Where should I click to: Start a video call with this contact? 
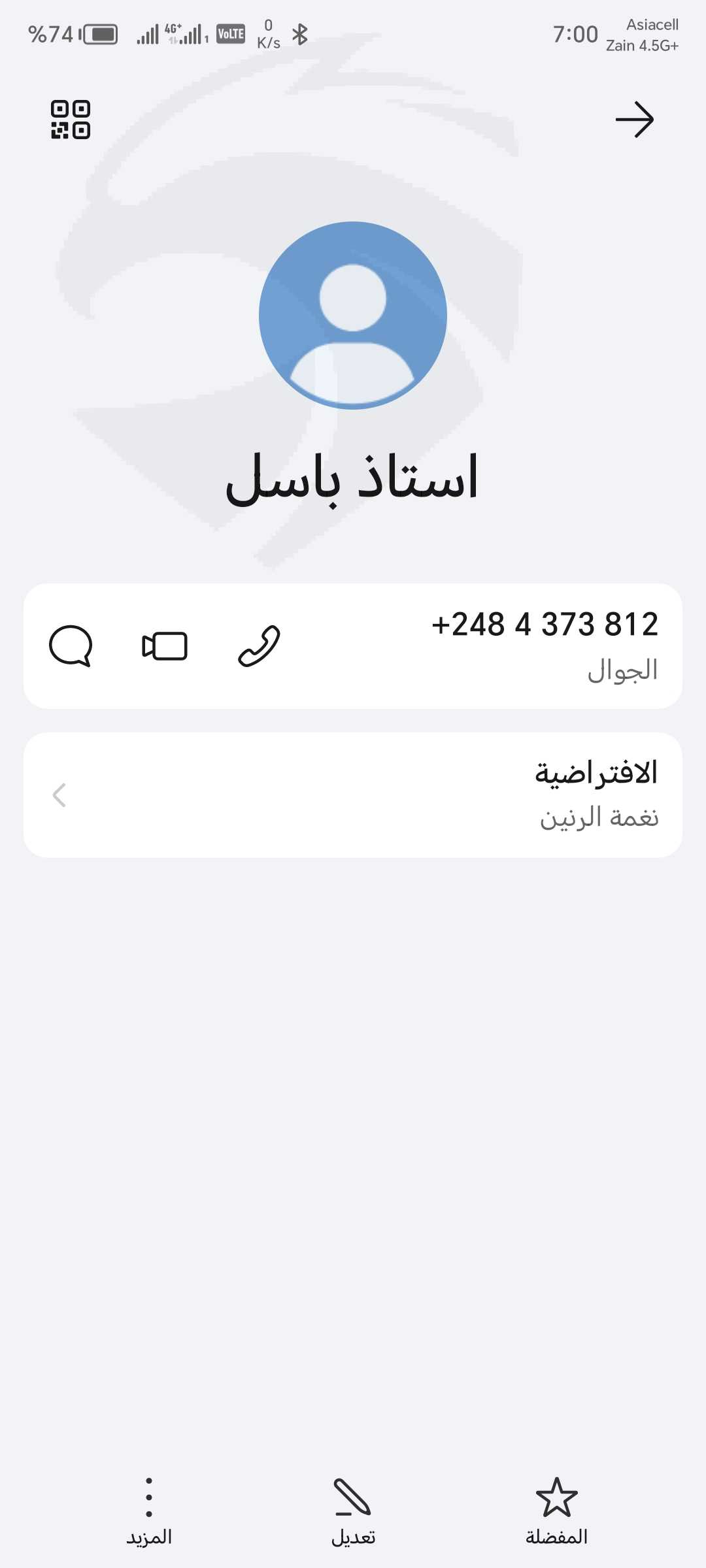(165, 646)
